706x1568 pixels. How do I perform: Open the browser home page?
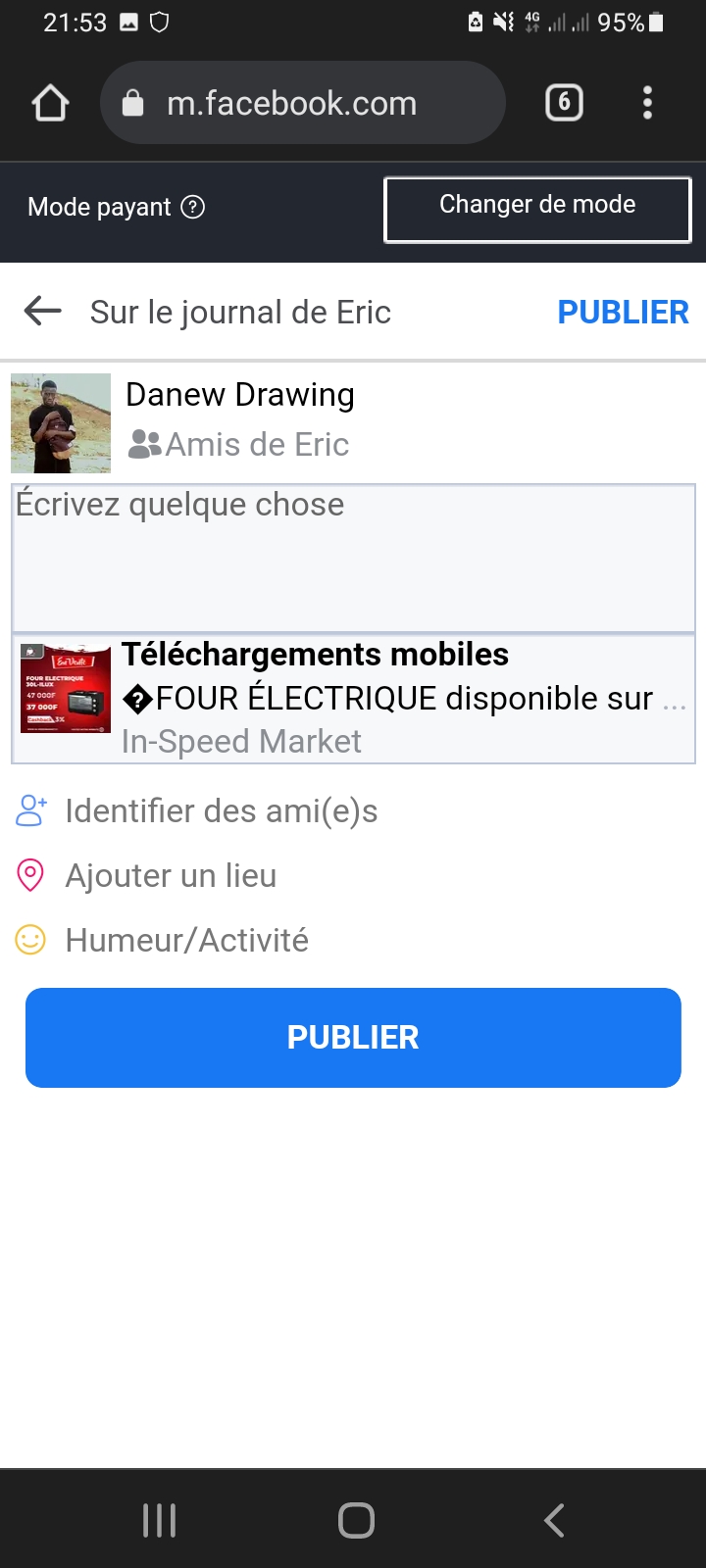(x=51, y=103)
